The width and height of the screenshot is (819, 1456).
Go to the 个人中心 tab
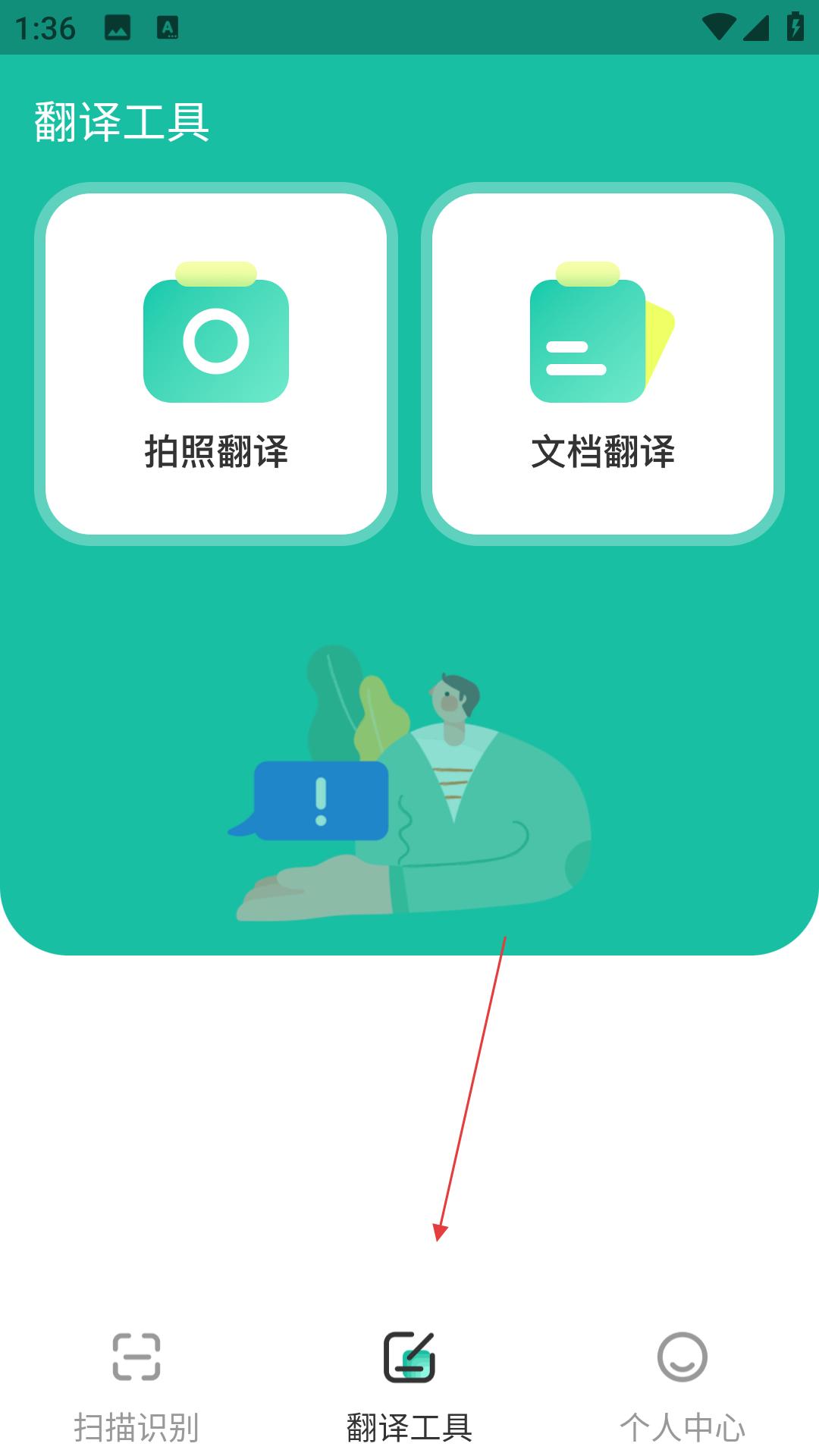pos(682,1388)
